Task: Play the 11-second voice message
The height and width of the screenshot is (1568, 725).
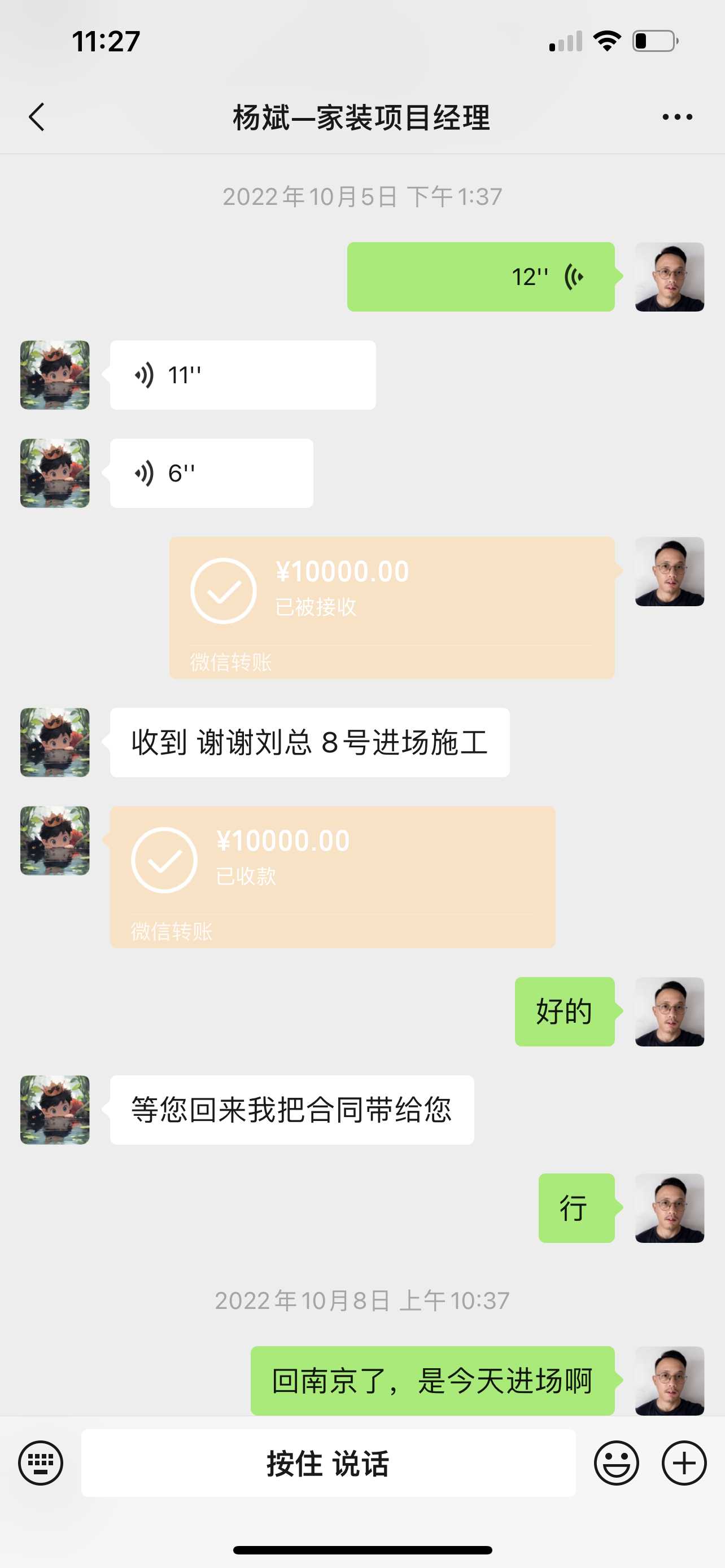Action: 242,375
